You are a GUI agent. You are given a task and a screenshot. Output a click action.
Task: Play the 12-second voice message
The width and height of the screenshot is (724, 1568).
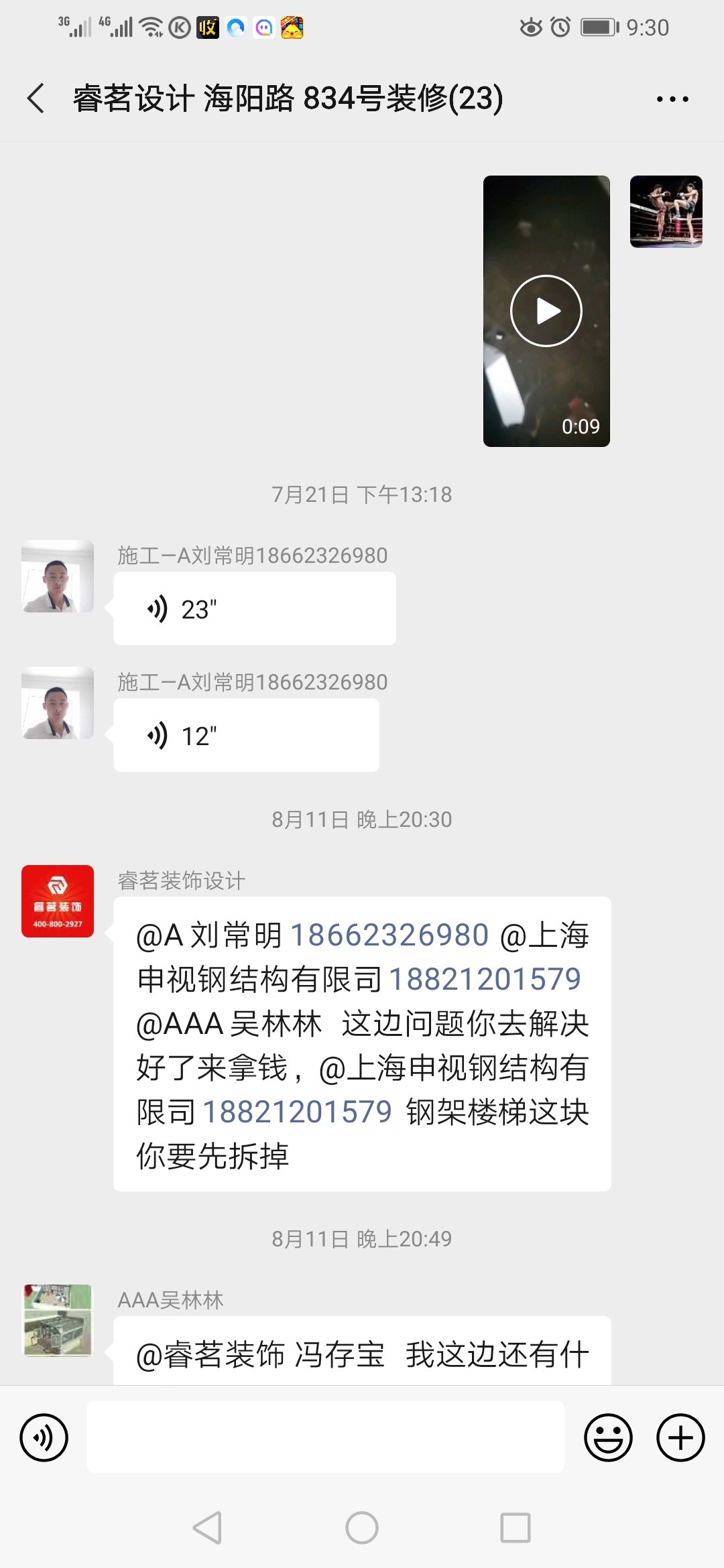pyautogui.click(x=246, y=736)
